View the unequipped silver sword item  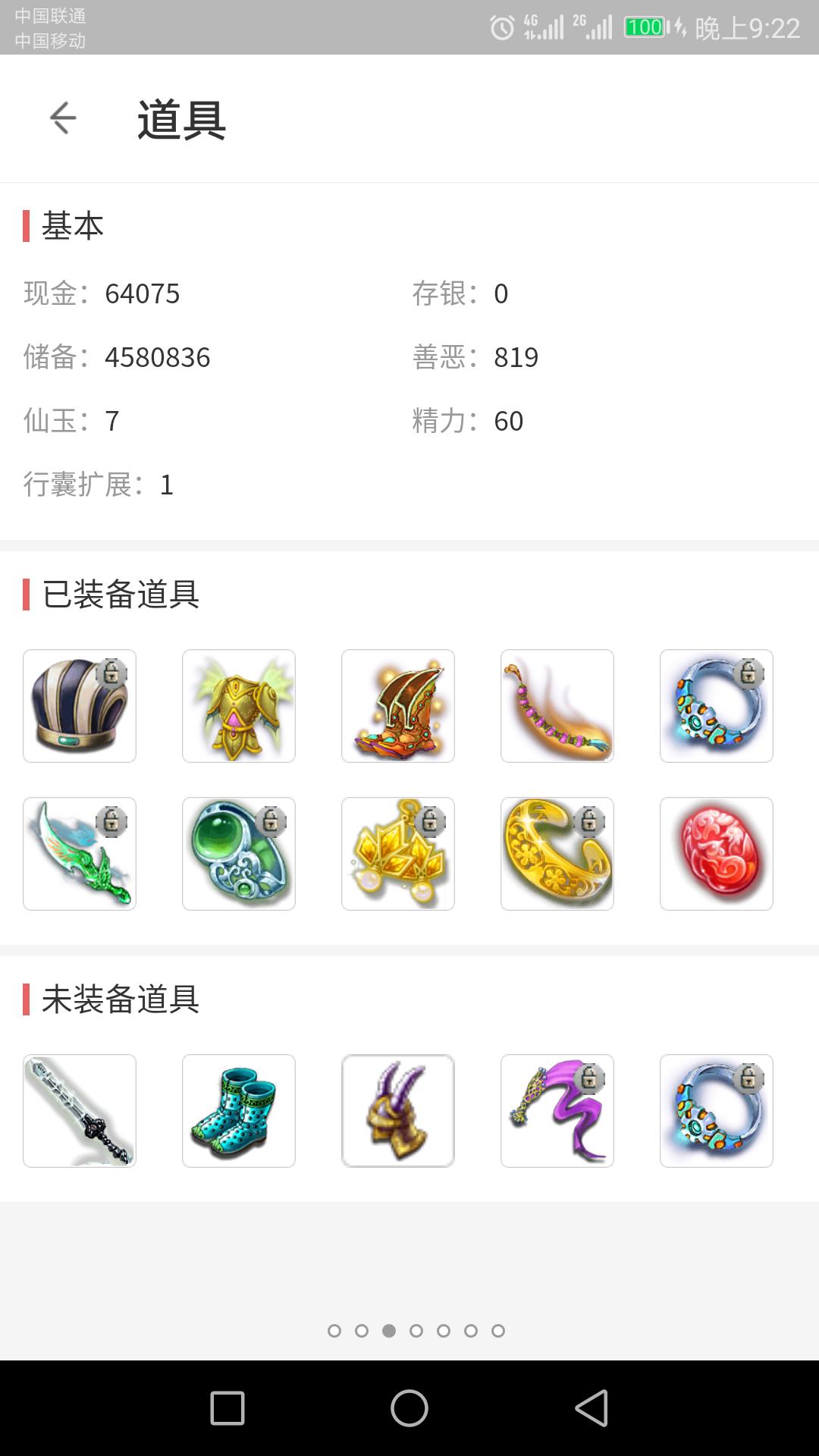click(x=80, y=1111)
